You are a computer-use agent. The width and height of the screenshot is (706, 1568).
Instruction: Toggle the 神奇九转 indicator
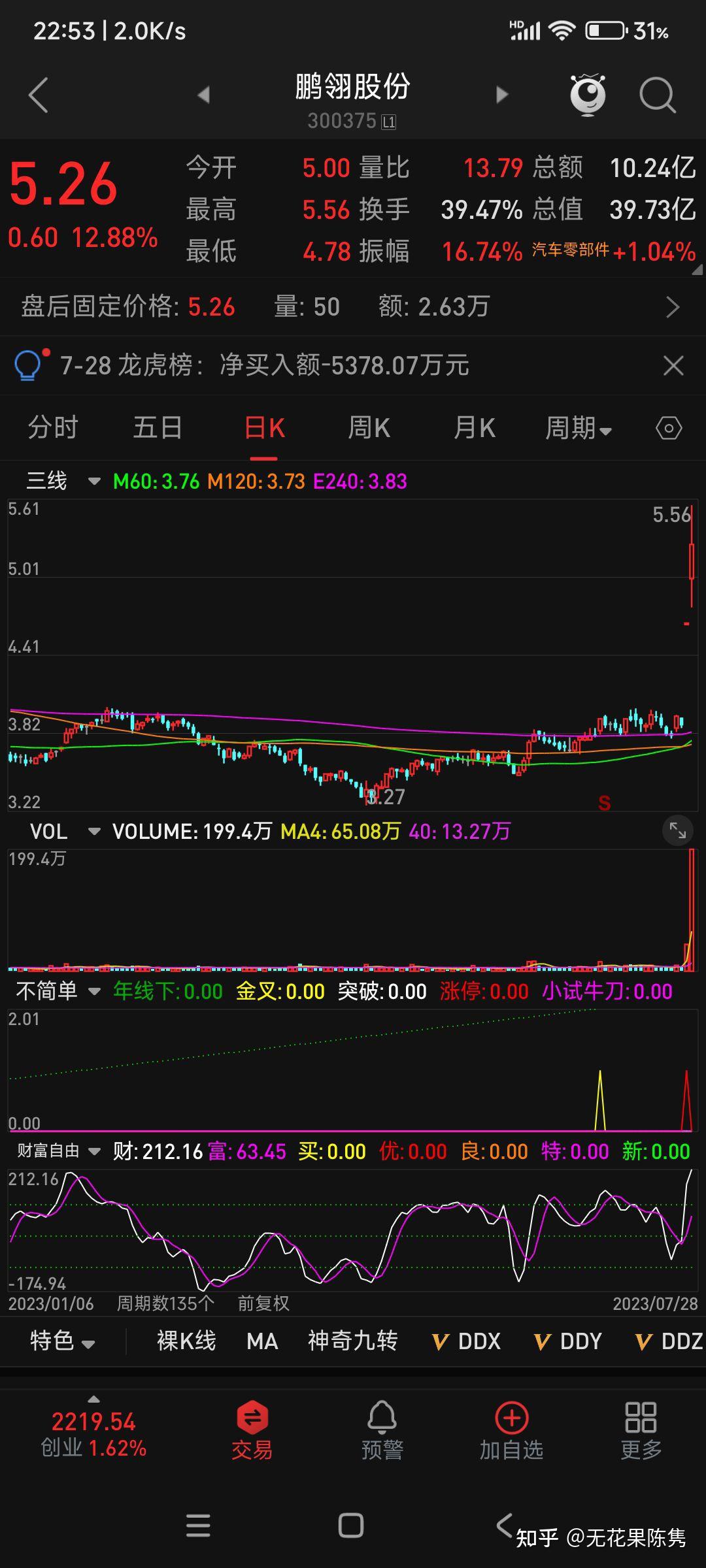[352, 1341]
